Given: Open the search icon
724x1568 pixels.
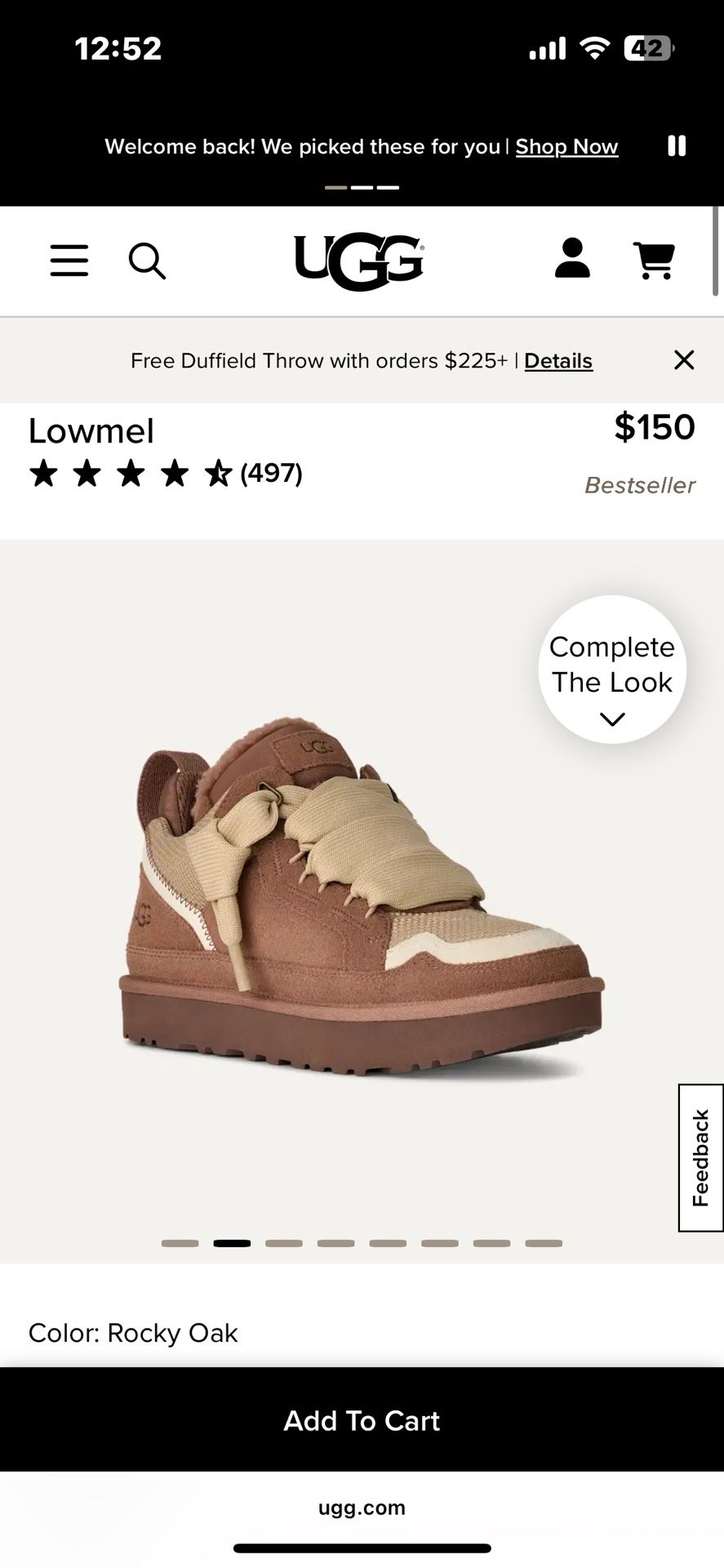Looking at the screenshot, I should coord(147,261).
